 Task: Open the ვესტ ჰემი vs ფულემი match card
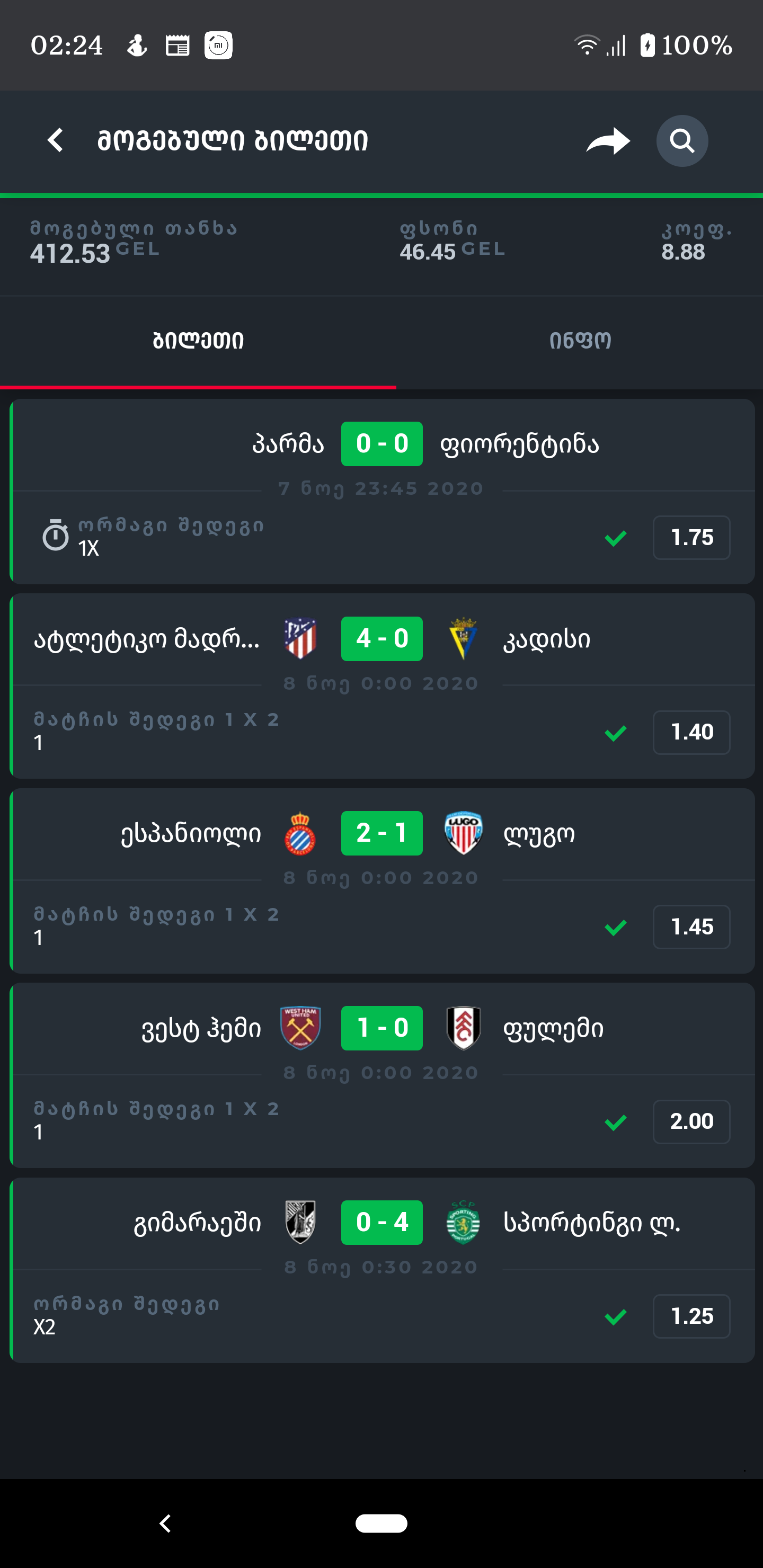coord(382,1075)
